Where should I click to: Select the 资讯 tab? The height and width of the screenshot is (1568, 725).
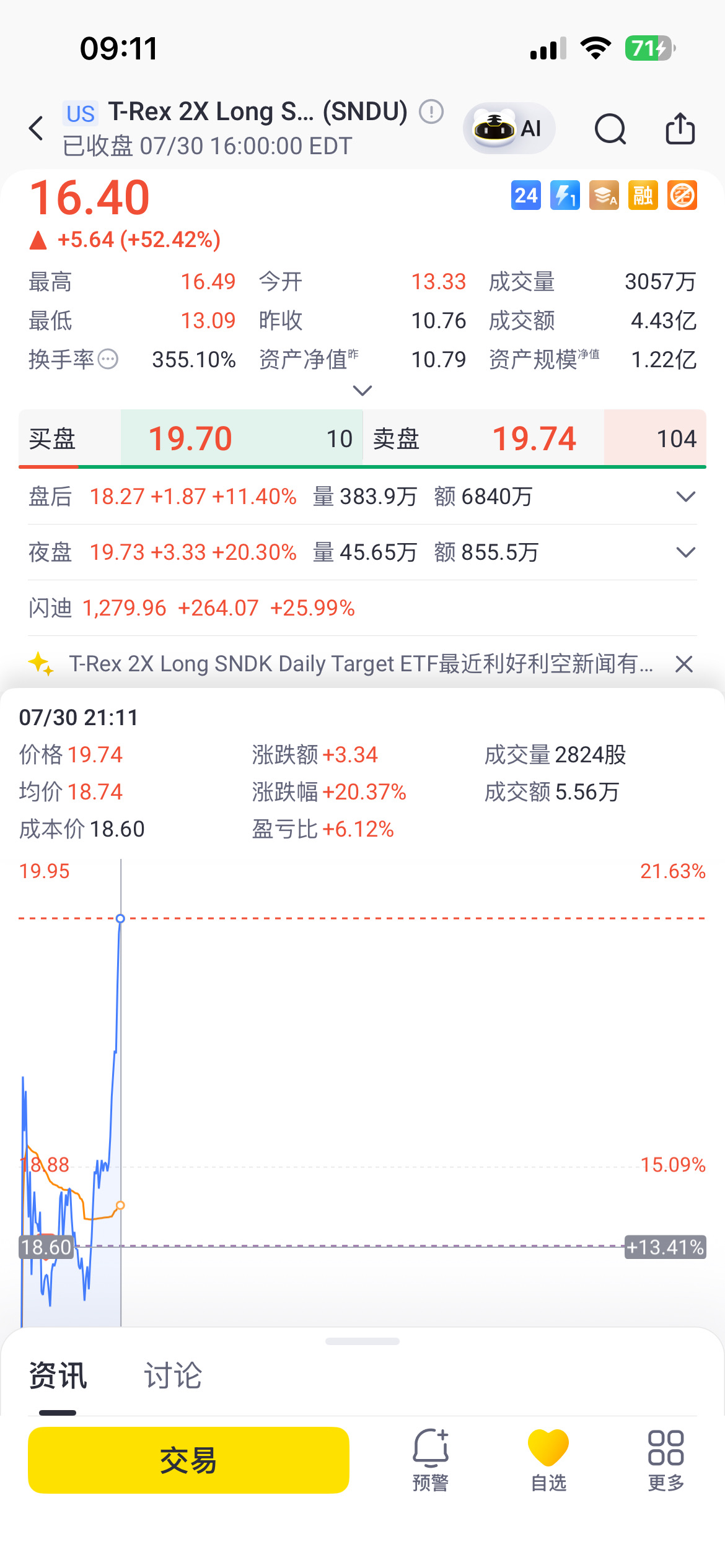click(x=58, y=1375)
